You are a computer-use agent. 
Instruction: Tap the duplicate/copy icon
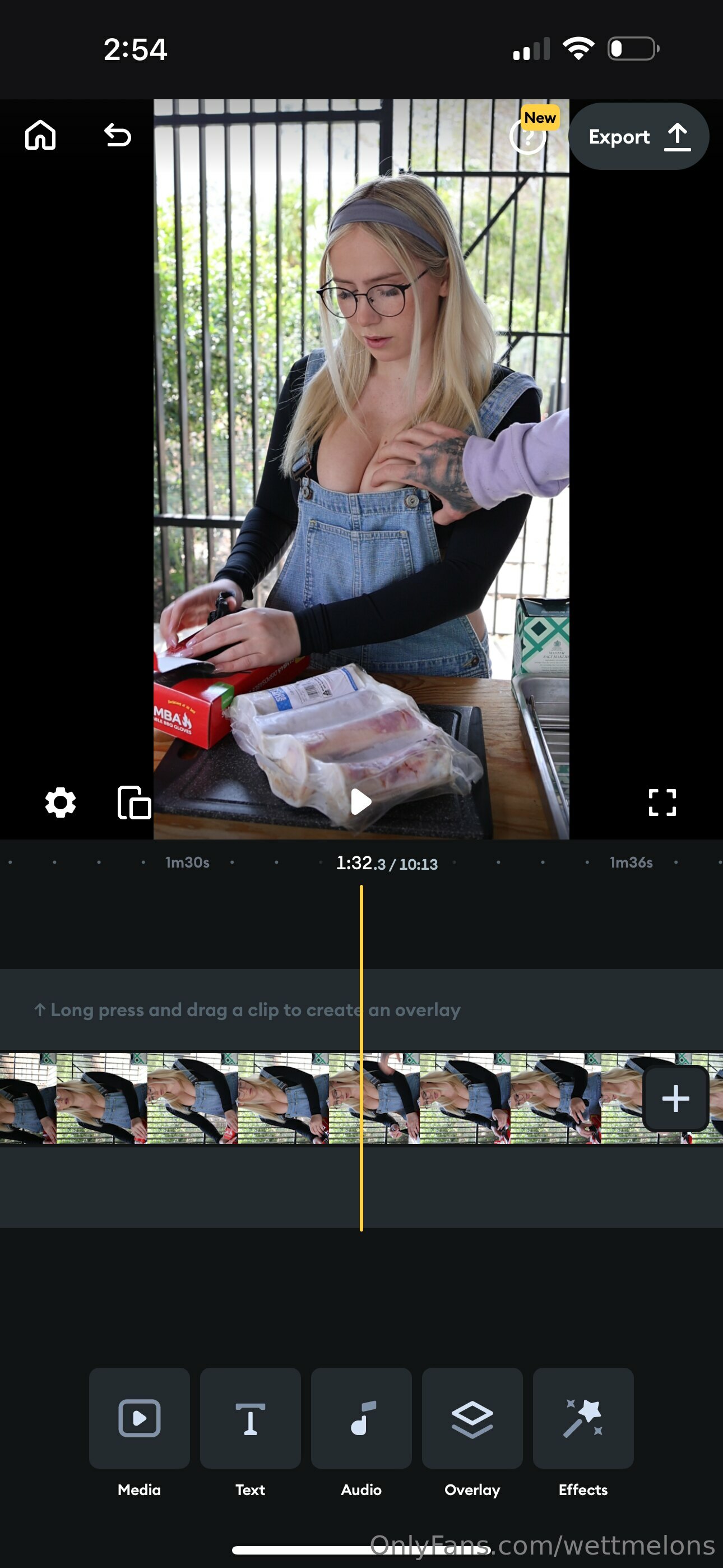click(134, 803)
